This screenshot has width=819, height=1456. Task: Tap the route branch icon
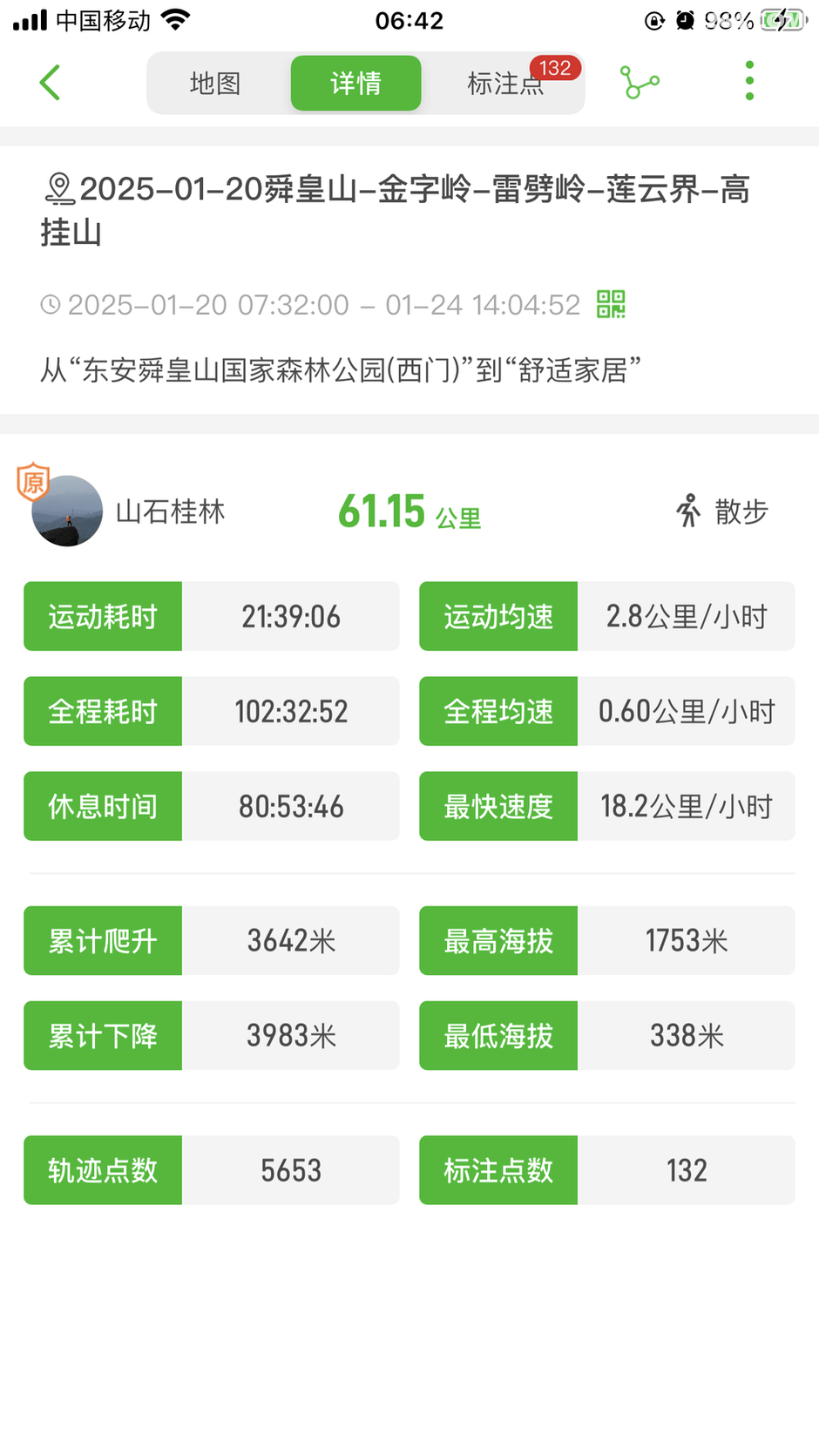(640, 83)
